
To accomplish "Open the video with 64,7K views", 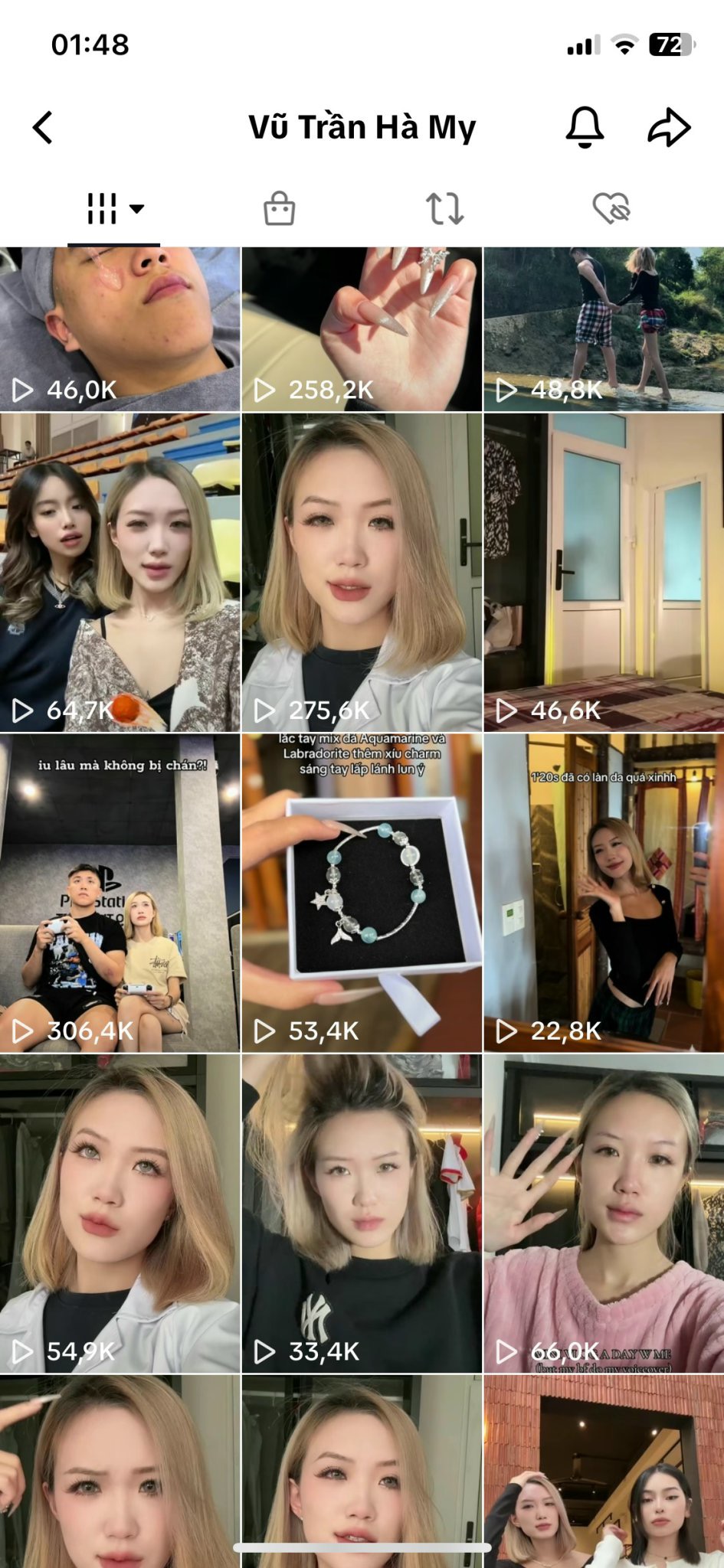I will coord(120,573).
